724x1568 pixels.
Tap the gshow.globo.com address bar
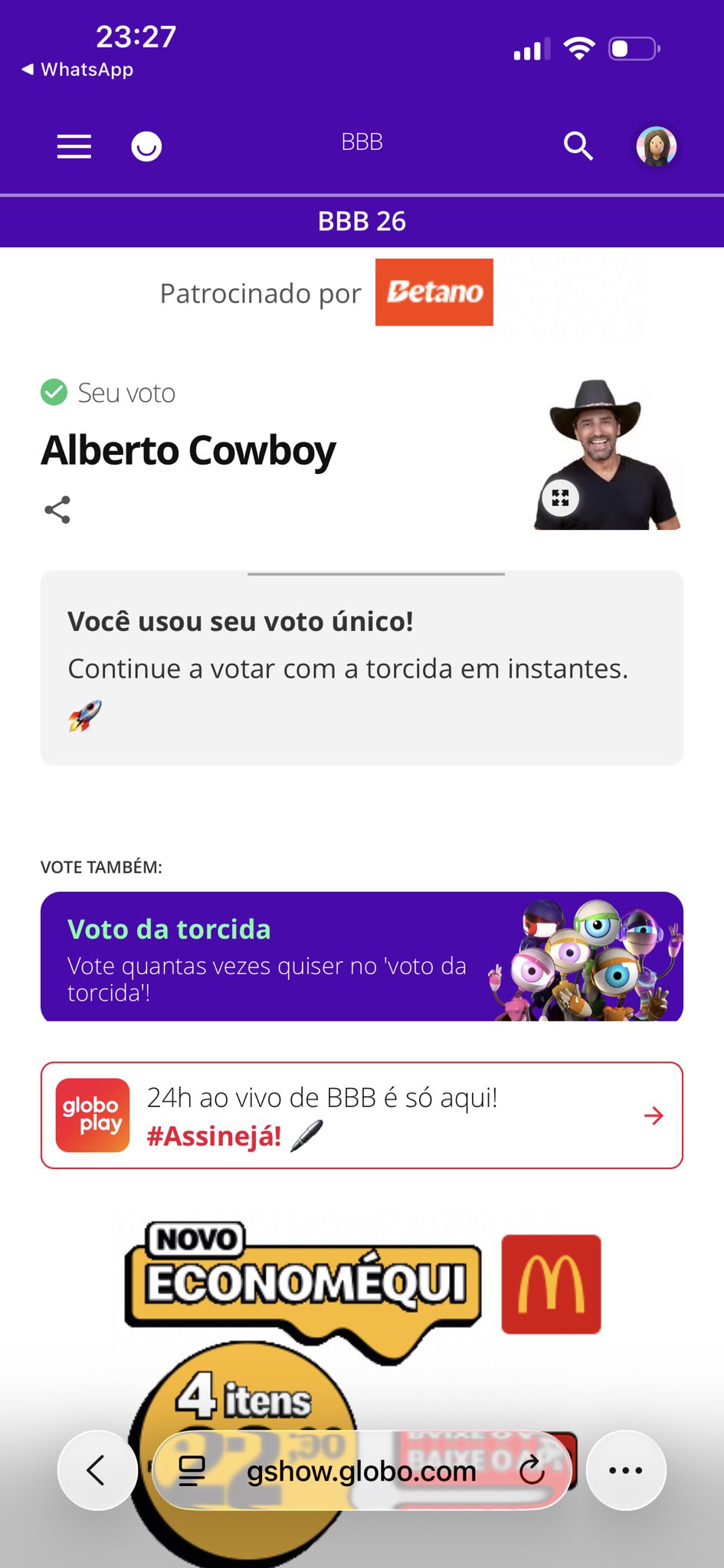(x=362, y=1471)
